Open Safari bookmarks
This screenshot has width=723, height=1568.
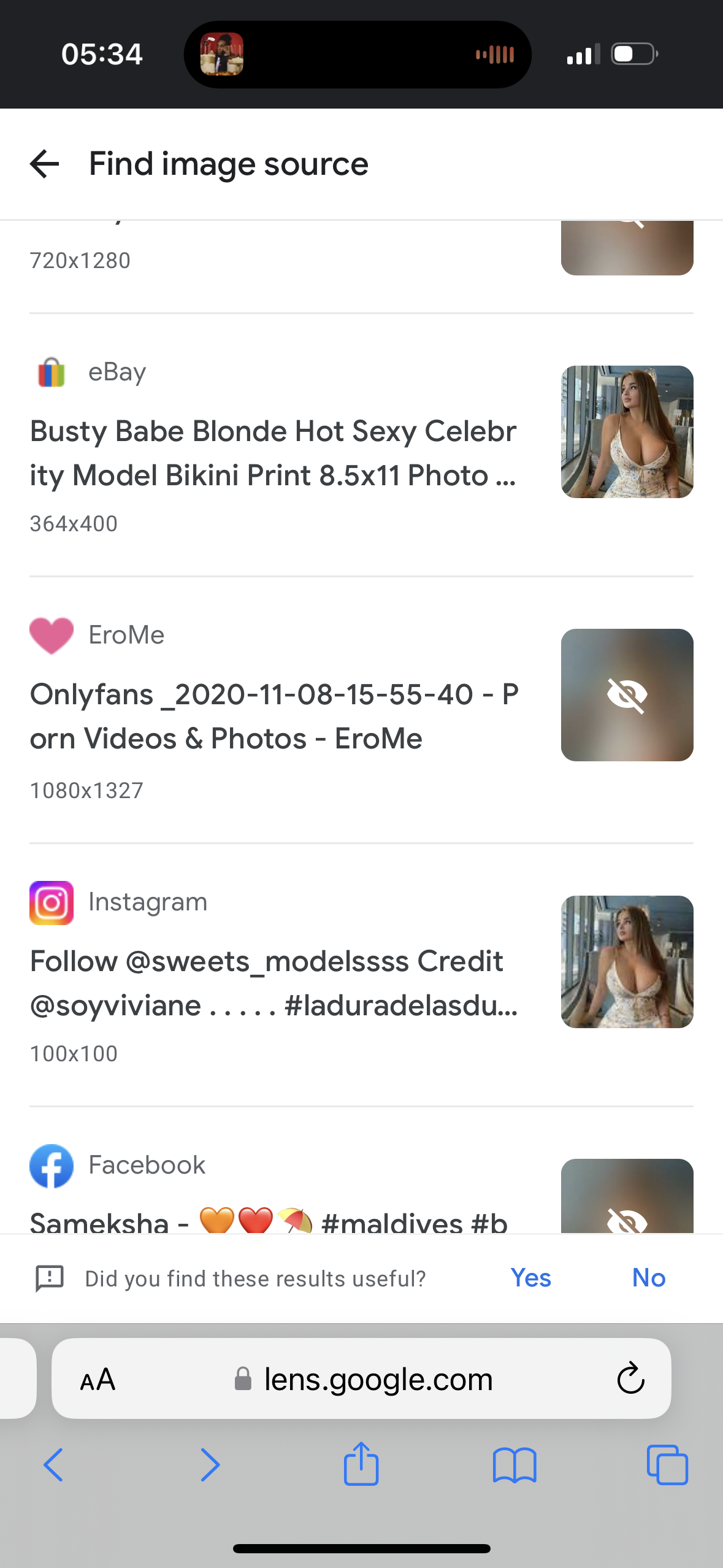tap(515, 1466)
